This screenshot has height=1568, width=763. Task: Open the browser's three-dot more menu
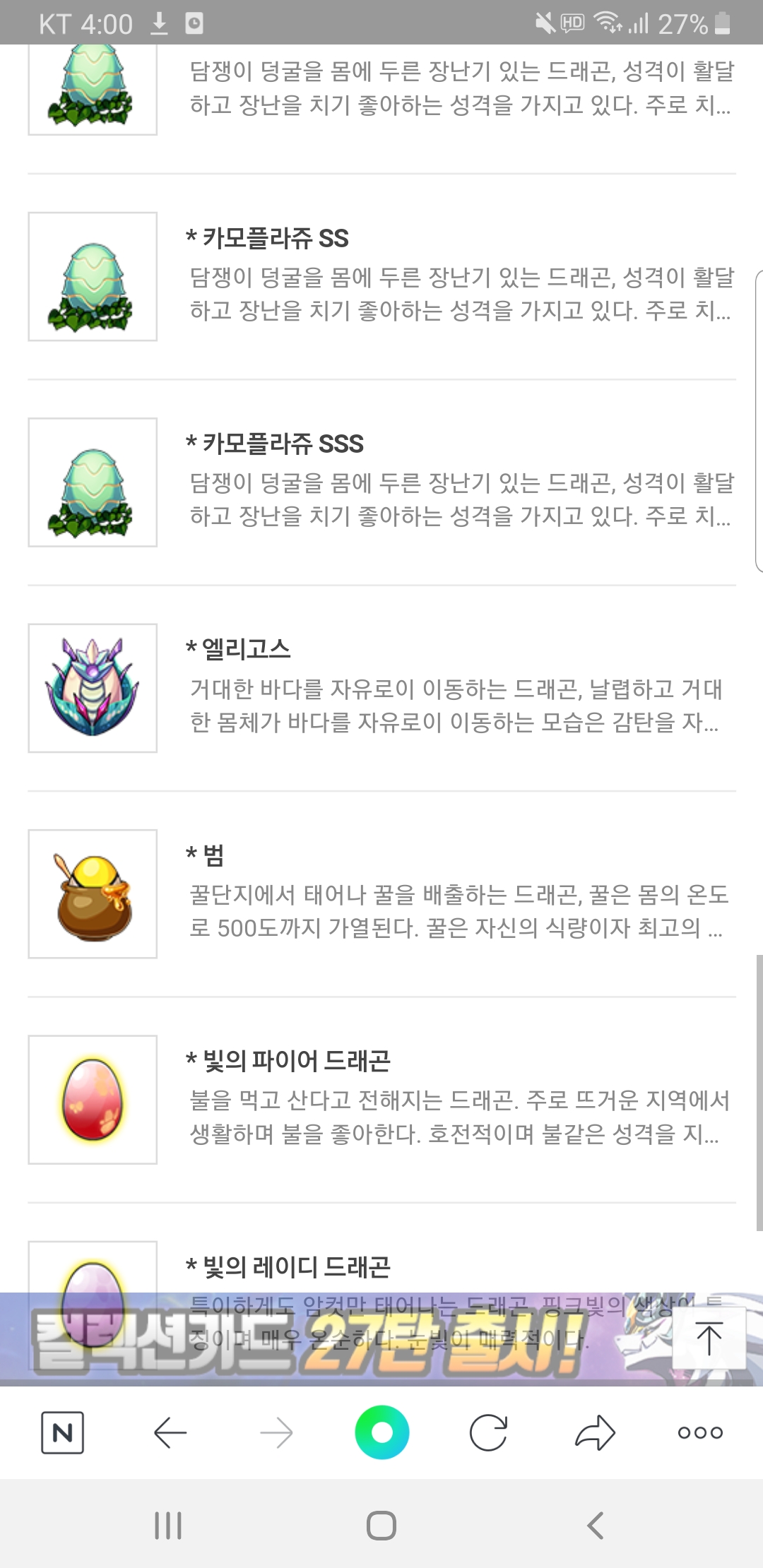coord(699,1432)
